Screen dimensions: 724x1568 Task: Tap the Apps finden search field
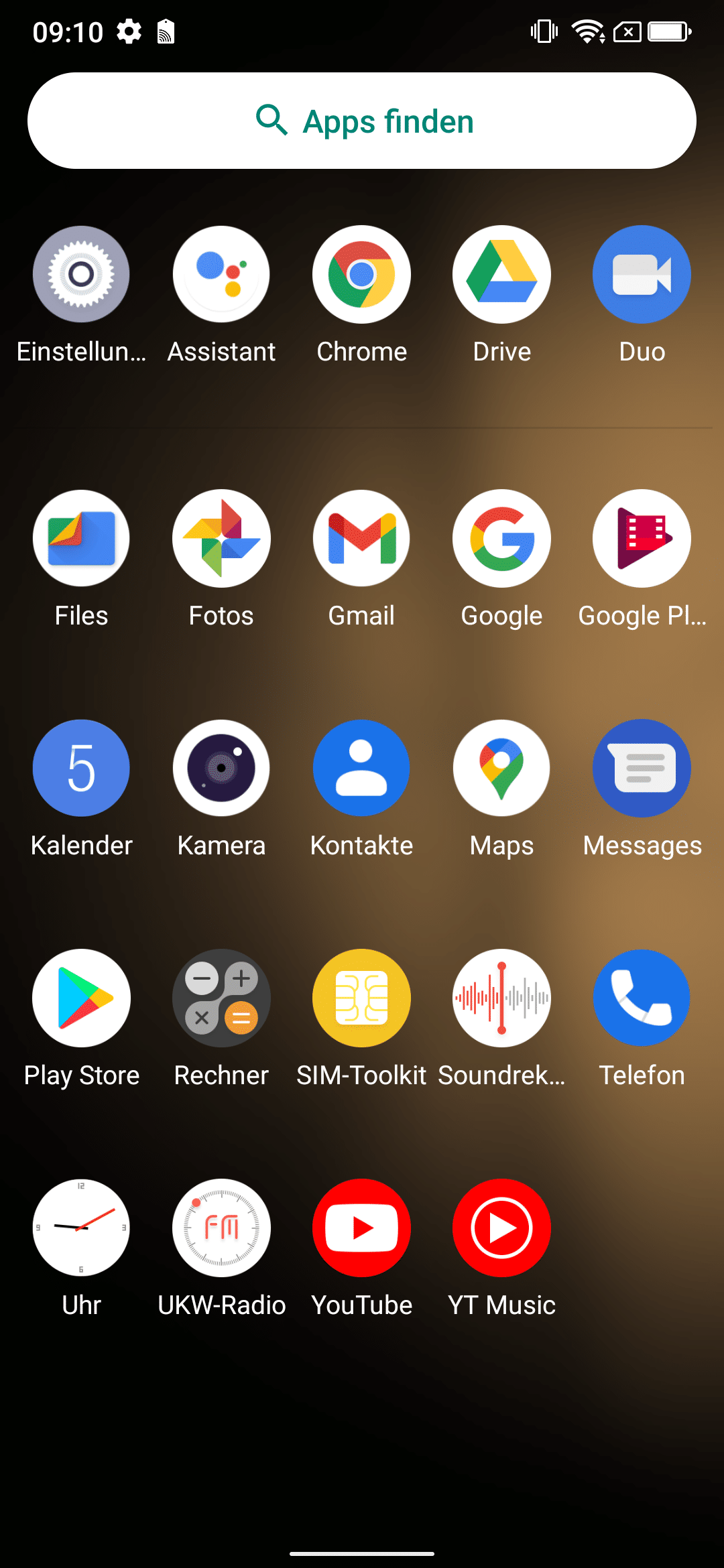point(362,121)
